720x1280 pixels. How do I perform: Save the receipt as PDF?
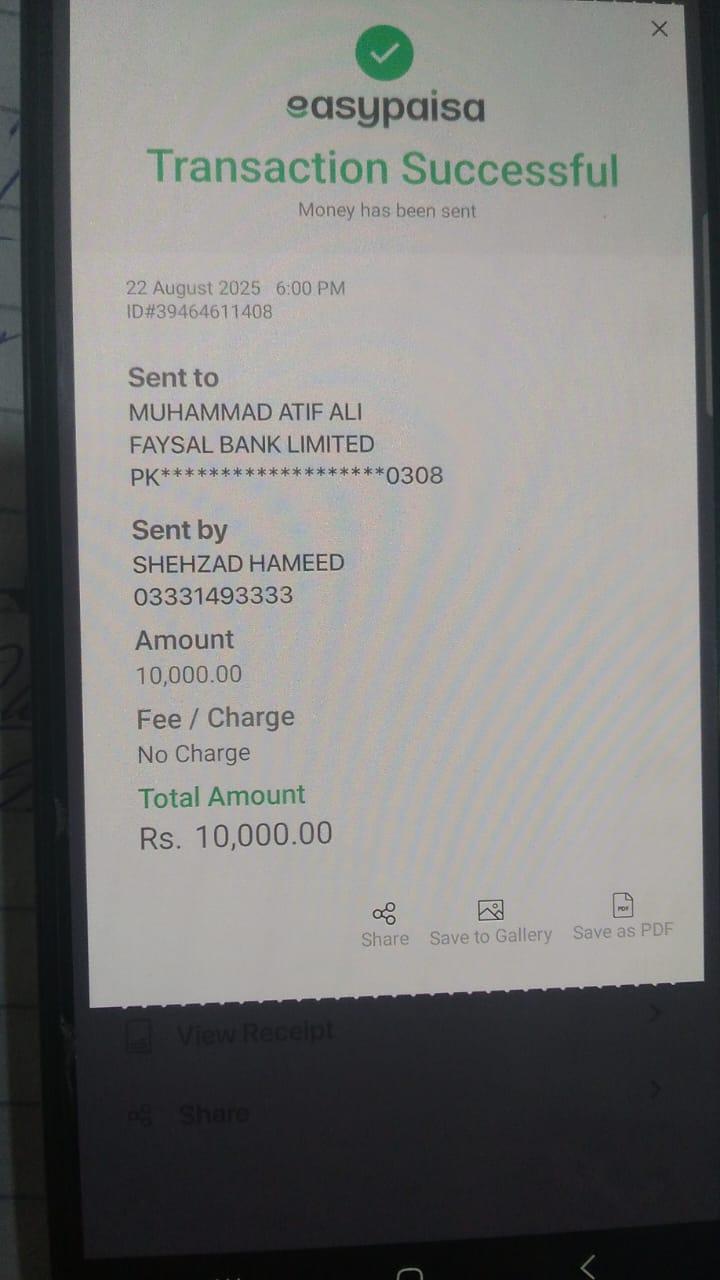[x=623, y=917]
